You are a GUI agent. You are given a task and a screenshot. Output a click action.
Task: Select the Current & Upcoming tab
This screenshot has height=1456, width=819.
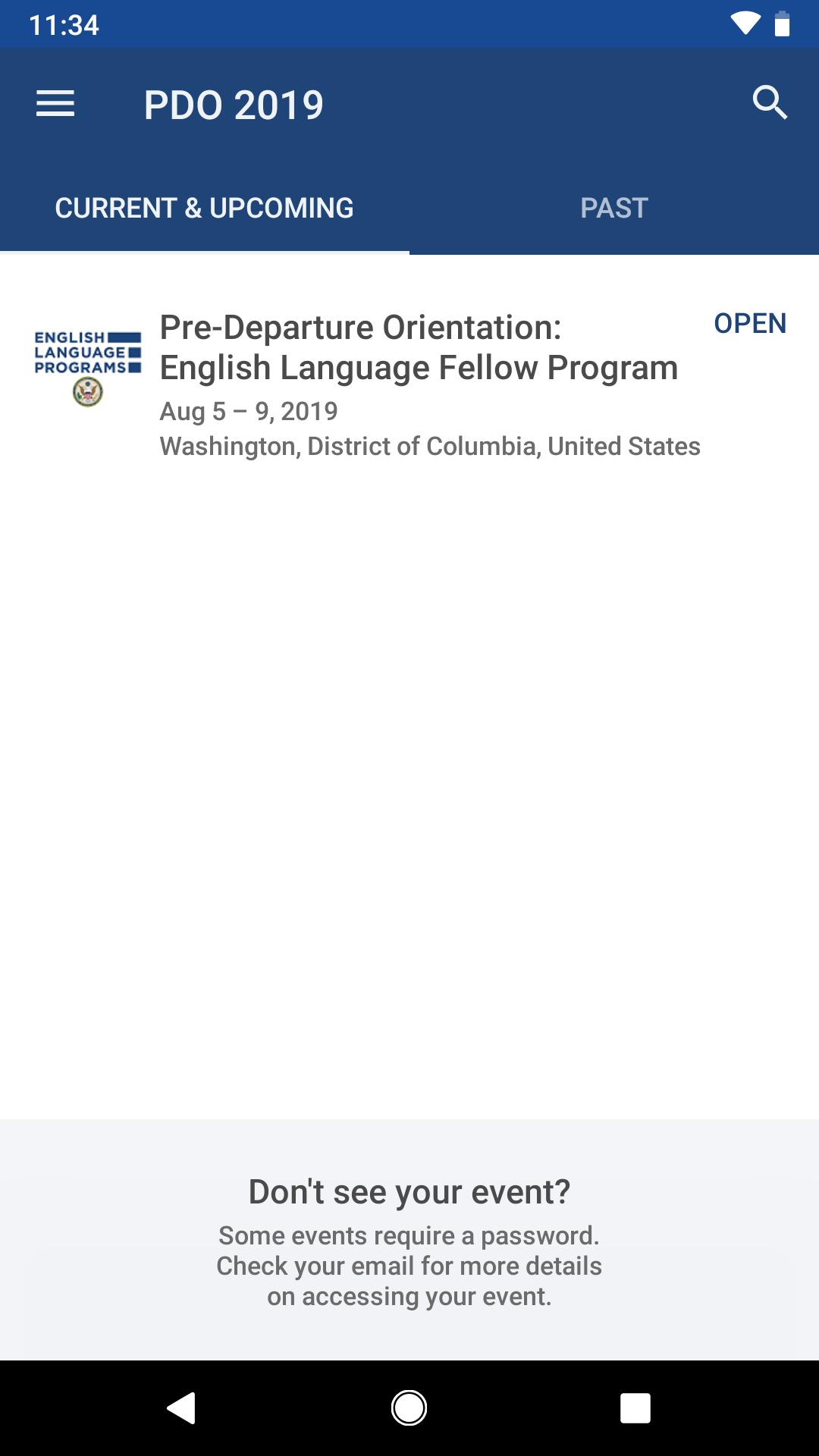(x=204, y=208)
